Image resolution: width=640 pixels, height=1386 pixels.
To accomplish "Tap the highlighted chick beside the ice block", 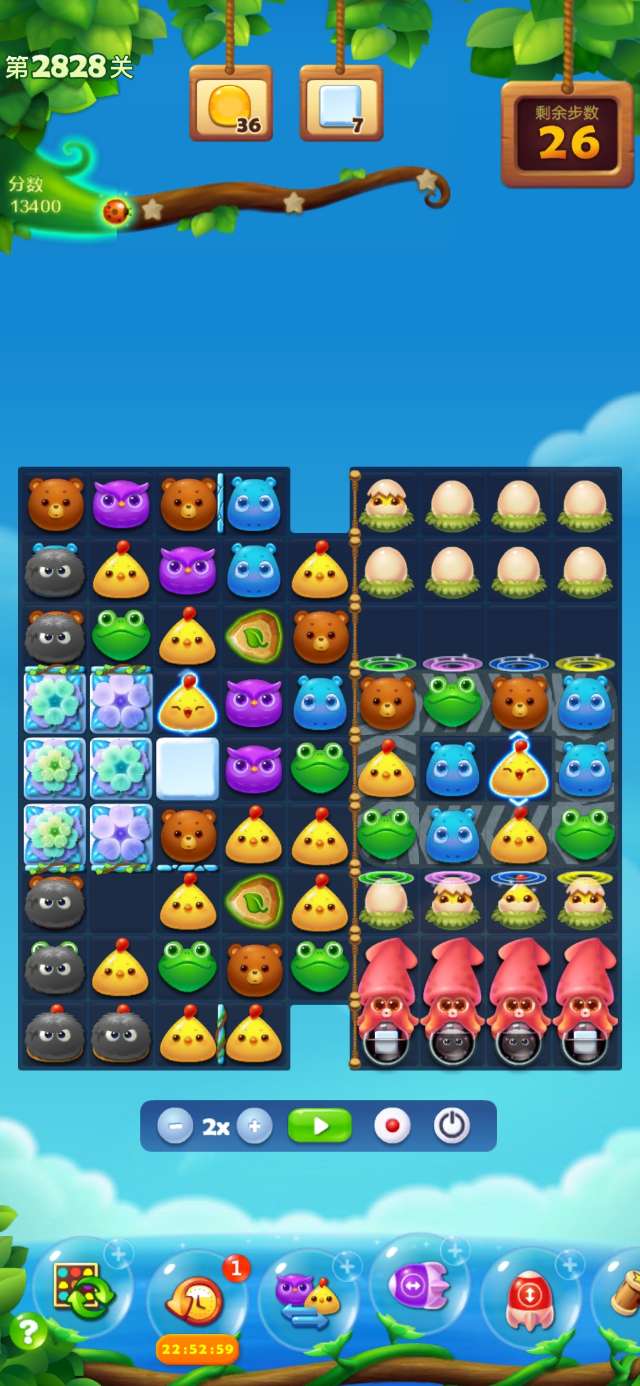I will tap(188, 702).
